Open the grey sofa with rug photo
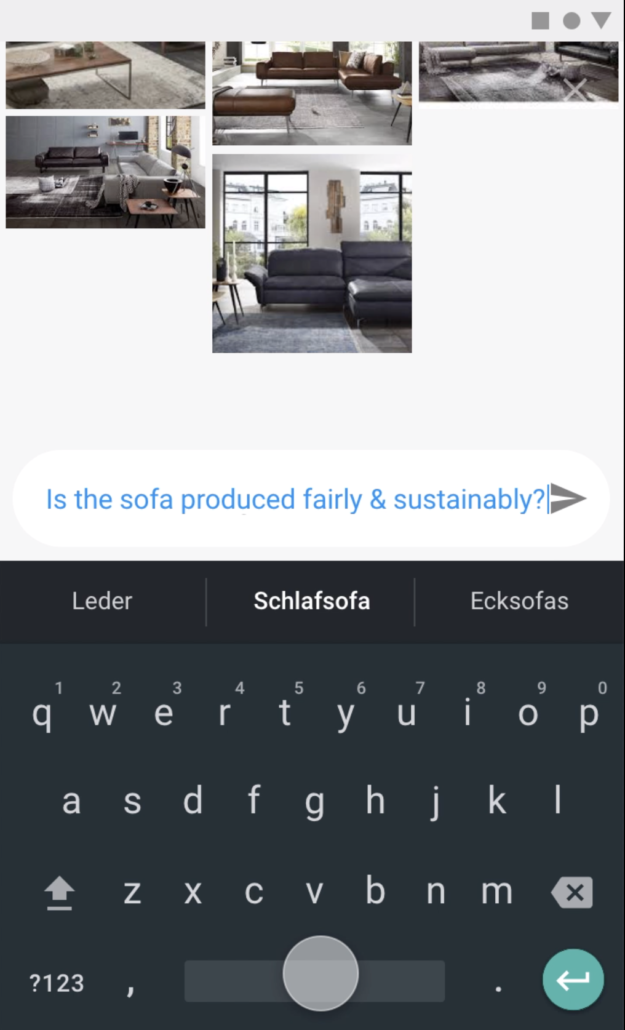 tap(519, 72)
